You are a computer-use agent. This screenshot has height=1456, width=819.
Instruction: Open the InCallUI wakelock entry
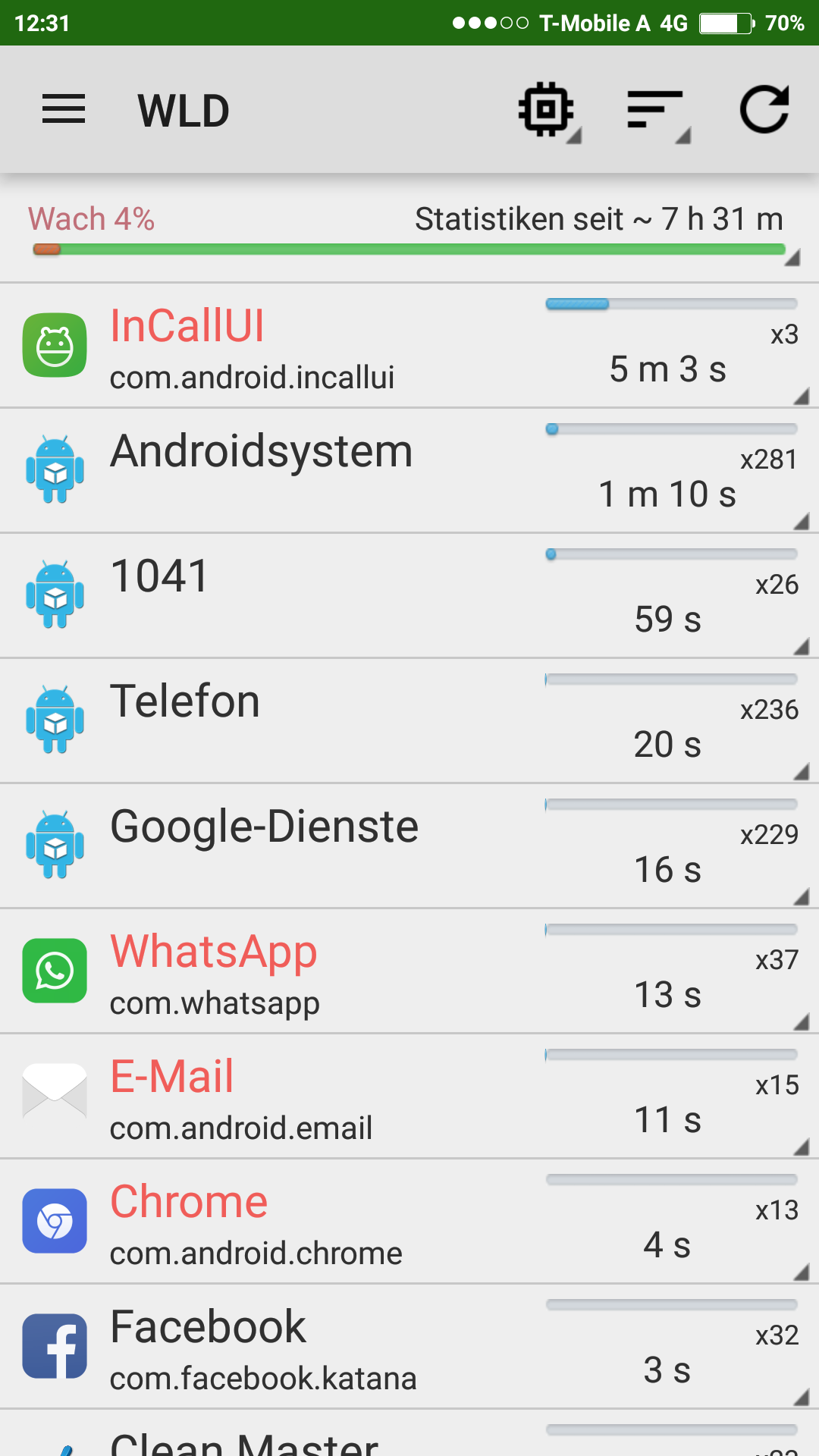tap(409, 346)
